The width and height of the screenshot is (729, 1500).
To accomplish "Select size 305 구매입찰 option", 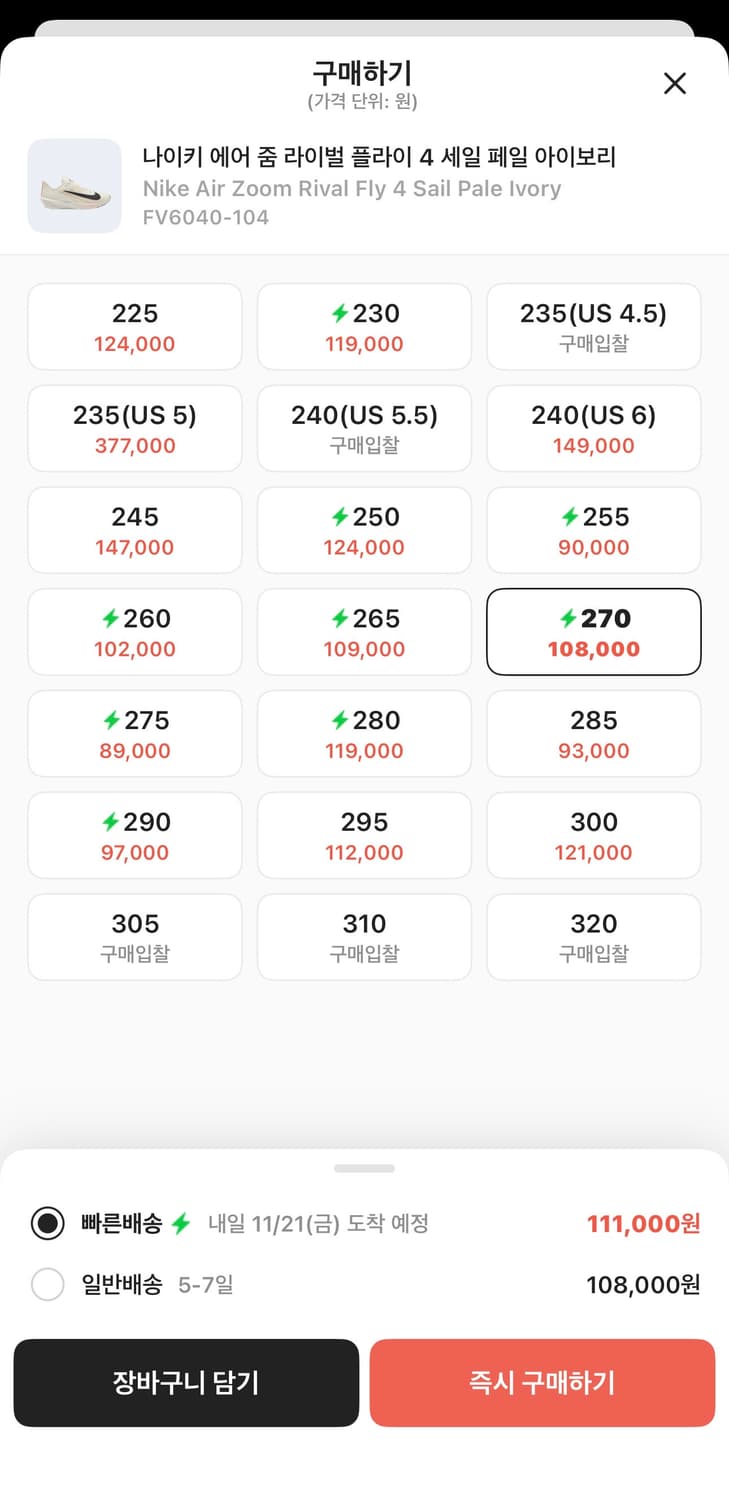I will pyautogui.click(x=134, y=936).
